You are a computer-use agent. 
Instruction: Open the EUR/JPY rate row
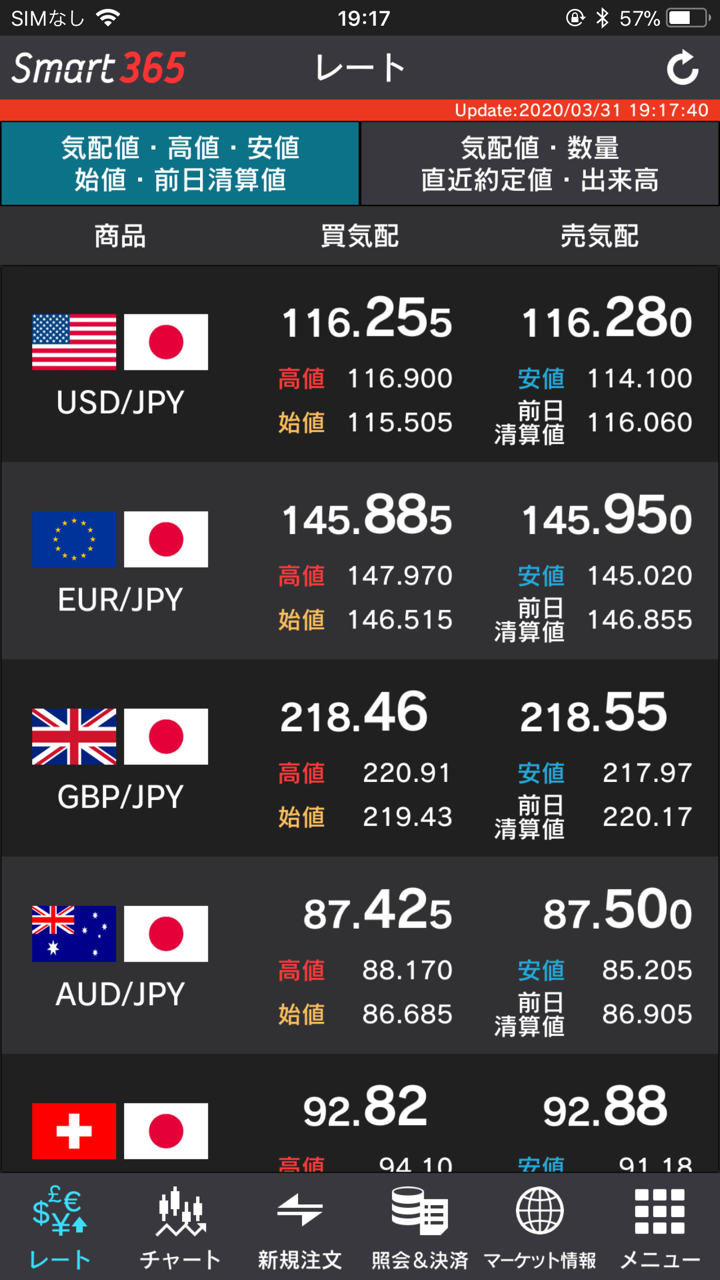pos(360,561)
